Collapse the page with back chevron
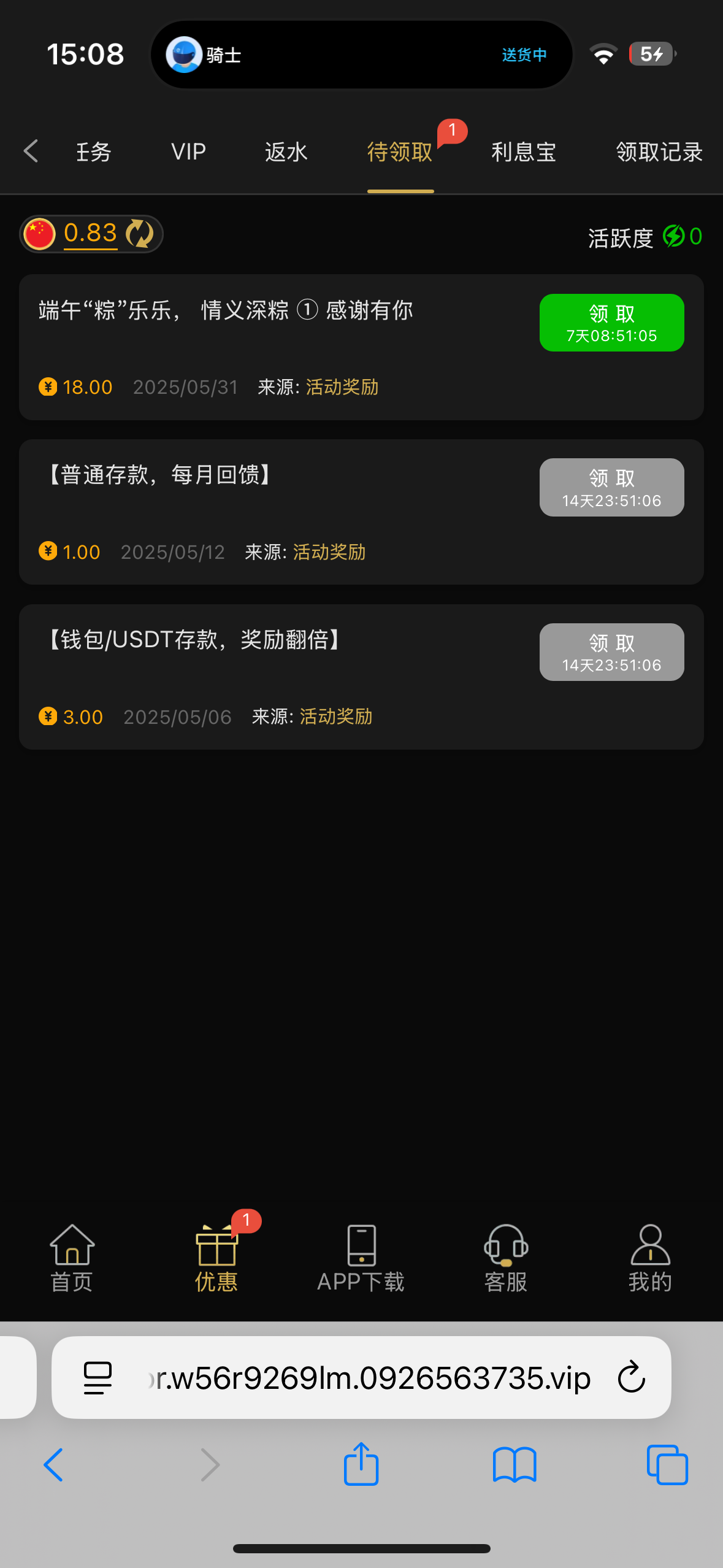The height and width of the screenshot is (1568, 723). pyautogui.click(x=30, y=150)
